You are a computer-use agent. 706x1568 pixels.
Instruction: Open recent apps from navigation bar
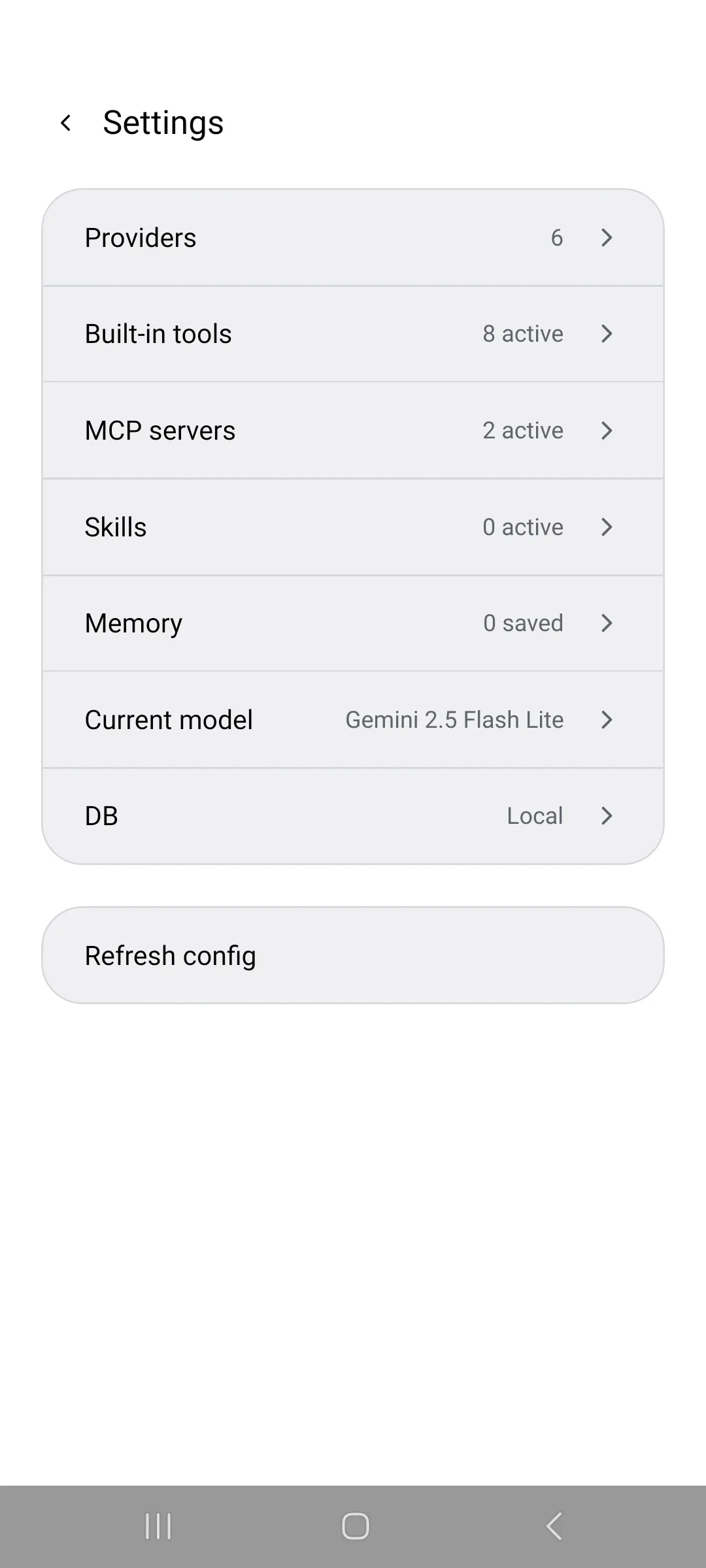pyautogui.click(x=158, y=1527)
